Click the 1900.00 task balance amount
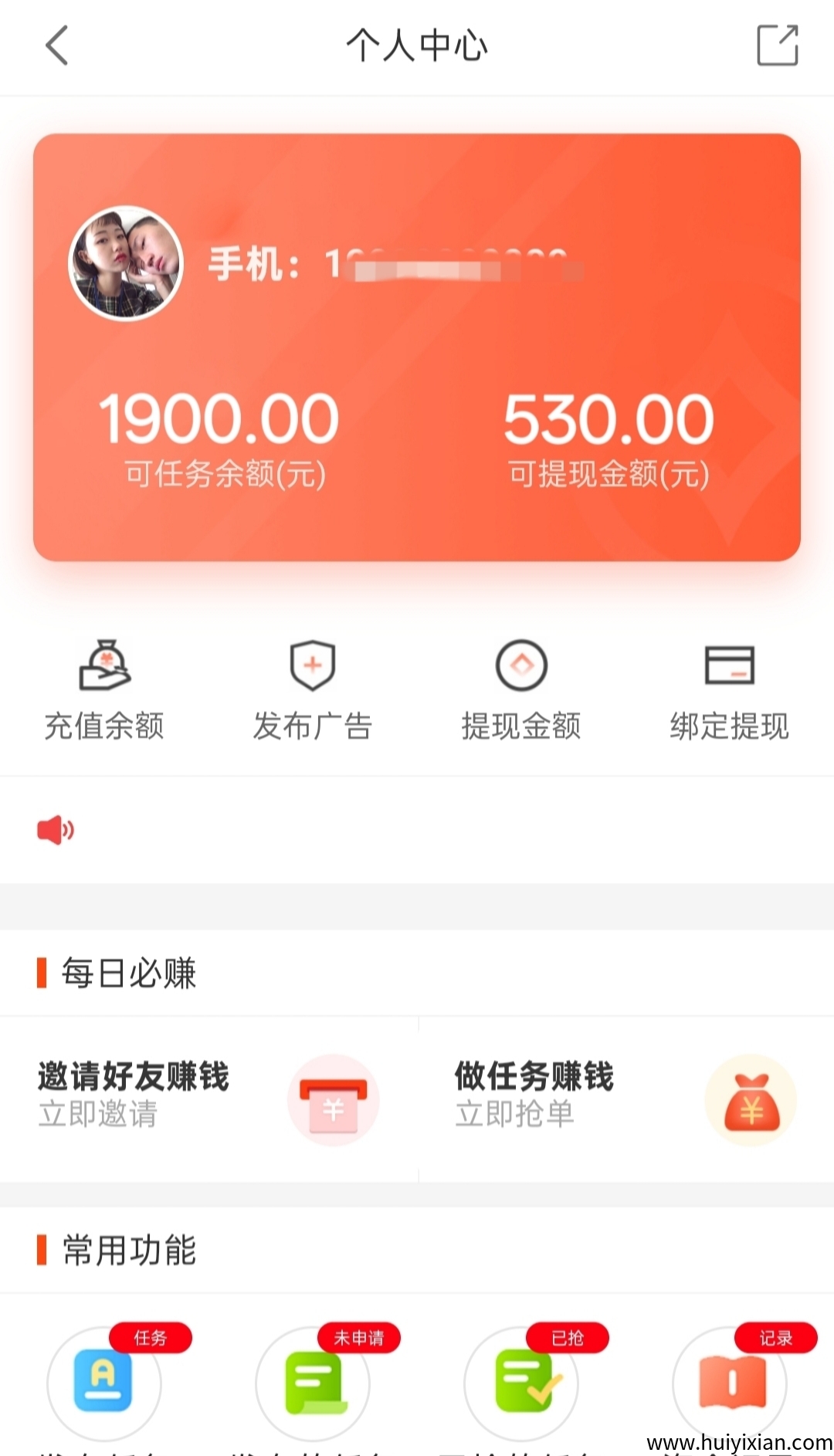This screenshot has height=1456, width=834. click(222, 417)
